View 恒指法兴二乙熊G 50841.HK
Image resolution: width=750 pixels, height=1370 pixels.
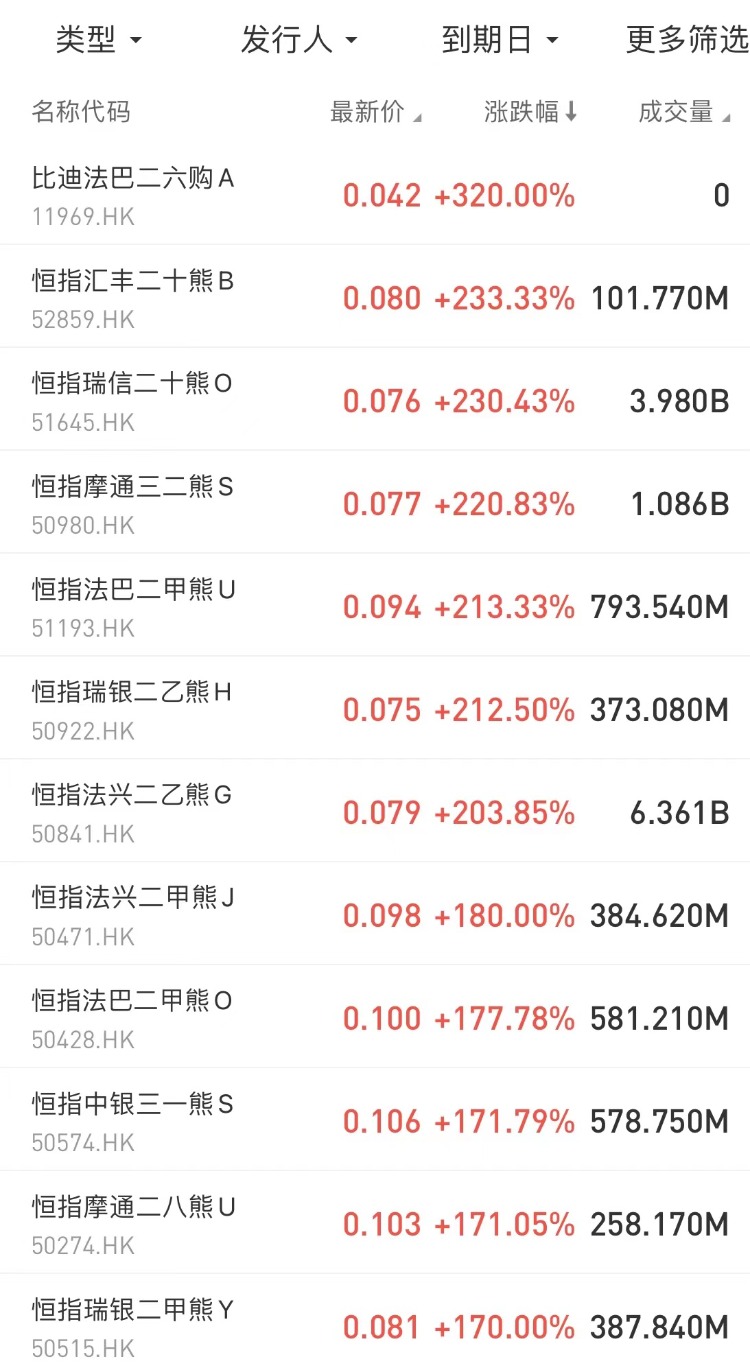click(375, 812)
